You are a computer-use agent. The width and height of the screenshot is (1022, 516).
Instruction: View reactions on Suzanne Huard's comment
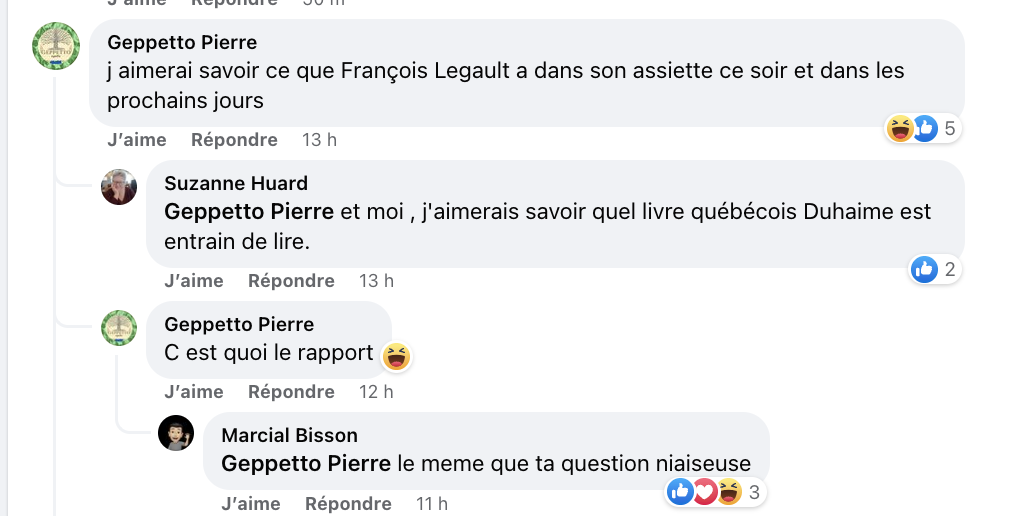934,269
